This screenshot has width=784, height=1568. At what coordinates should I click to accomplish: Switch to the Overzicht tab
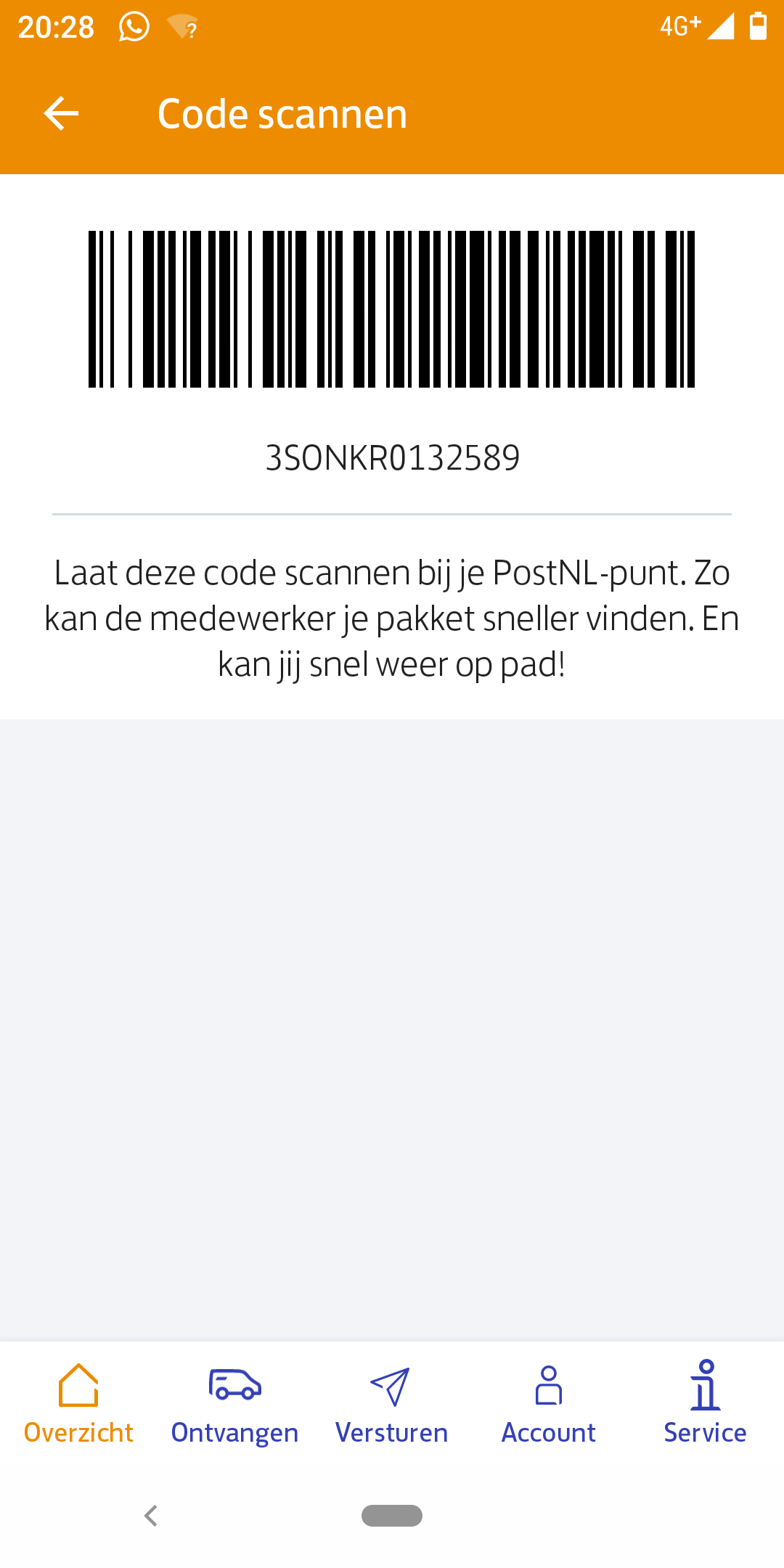coord(78,1404)
